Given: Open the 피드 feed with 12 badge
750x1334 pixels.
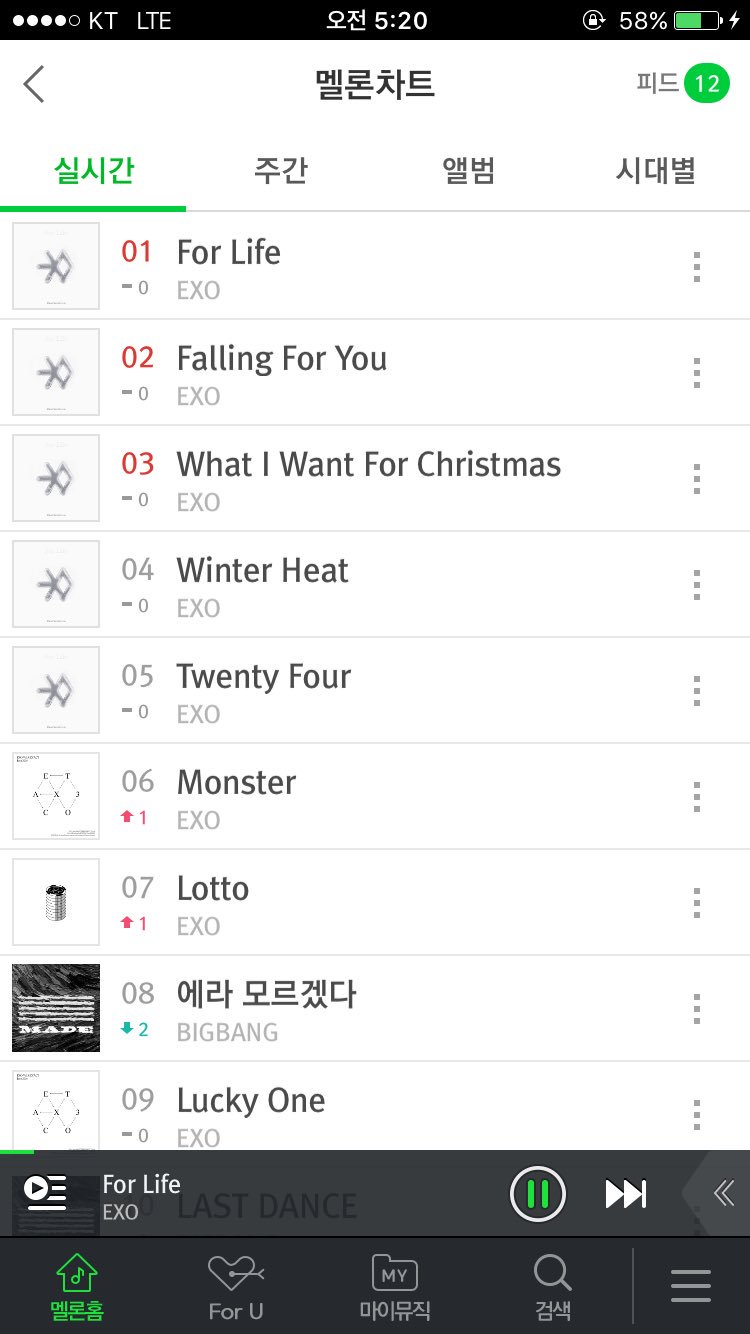Looking at the screenshot, I should point(683,83).
